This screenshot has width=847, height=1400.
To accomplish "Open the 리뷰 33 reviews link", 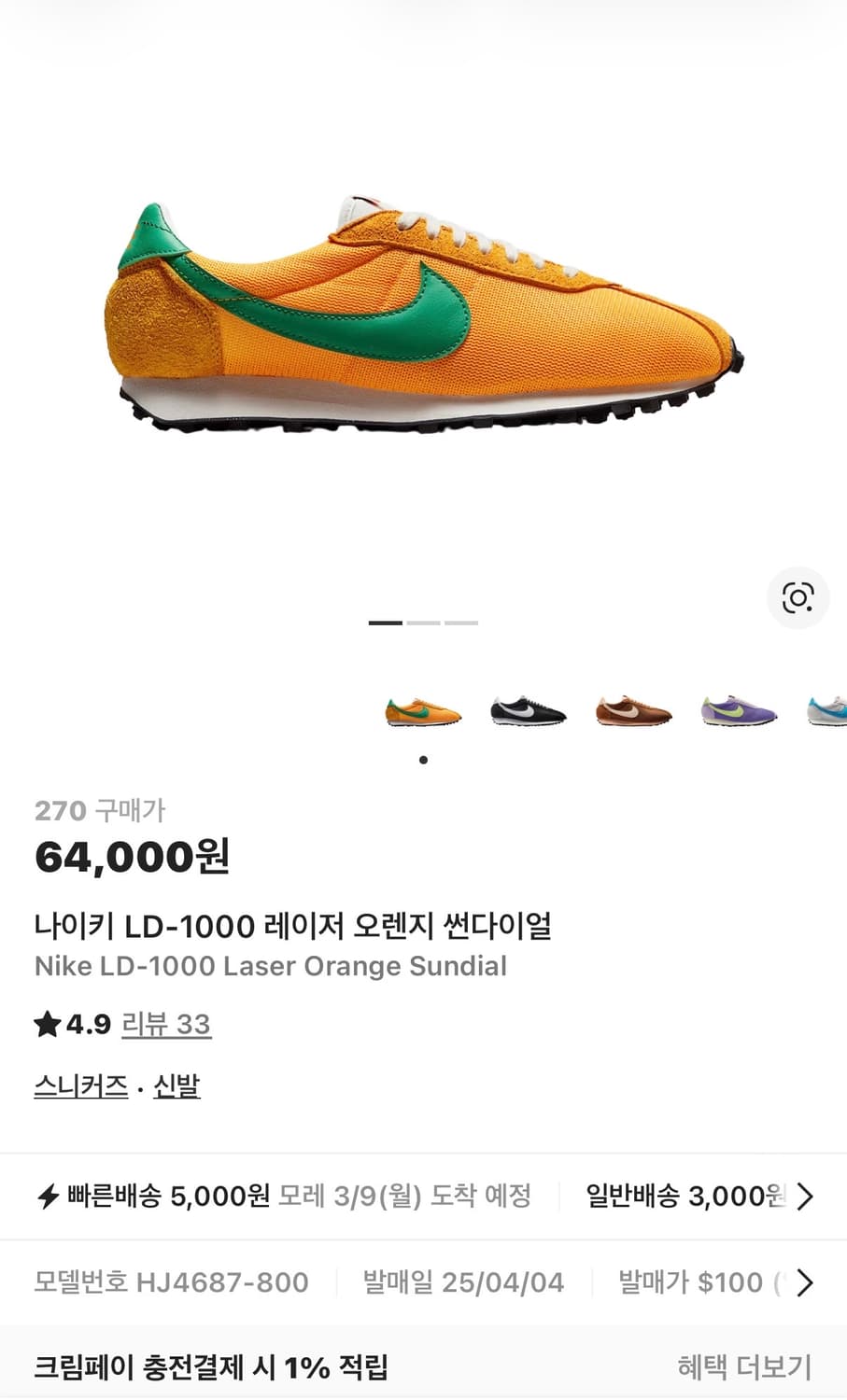I will [x=166, y=1024].
